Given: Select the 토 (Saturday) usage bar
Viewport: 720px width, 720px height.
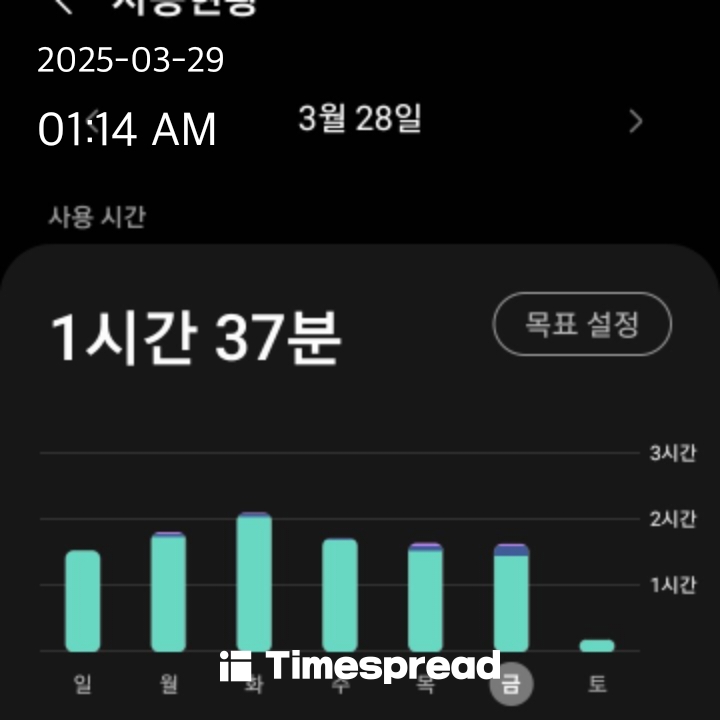Looking at the screenshot, I should pos(597,645).
